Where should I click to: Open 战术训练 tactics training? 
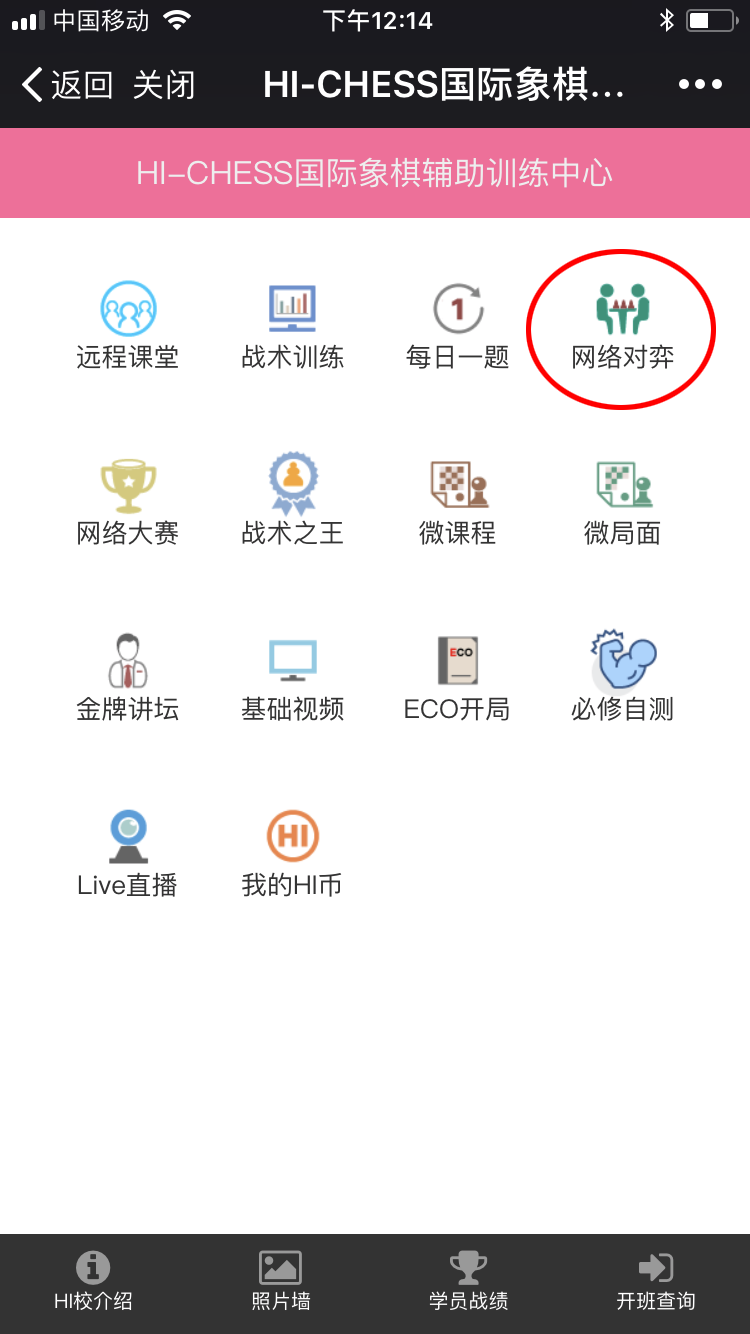[x=293, y=326]
